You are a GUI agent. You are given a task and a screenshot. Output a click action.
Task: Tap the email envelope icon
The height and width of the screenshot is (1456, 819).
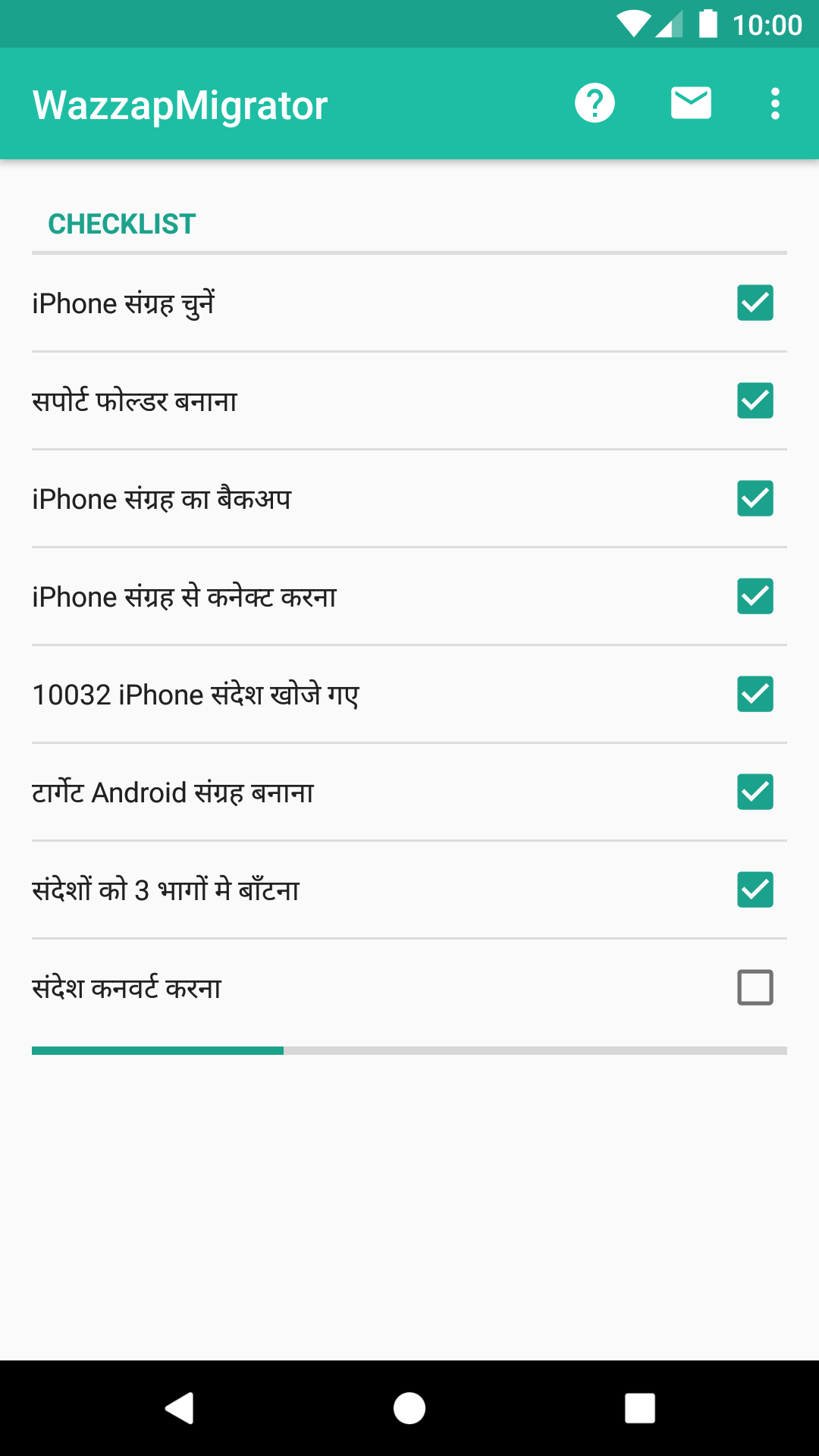pyautogui.click(x=691, y=103)
